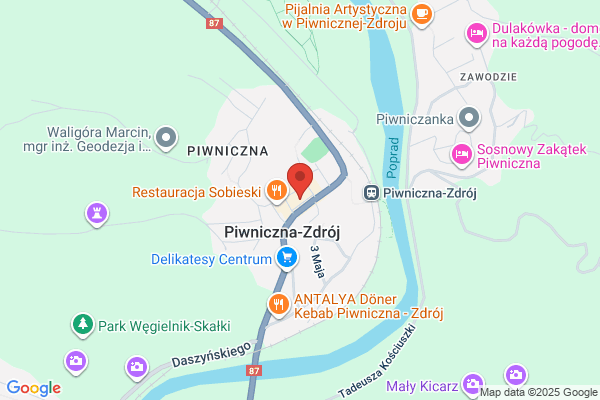This screenshot has height=400, width=600.
Task: Select Piwniczna-Zdrój train station icon
Action: pyautogui.click(x=371, y=193)
